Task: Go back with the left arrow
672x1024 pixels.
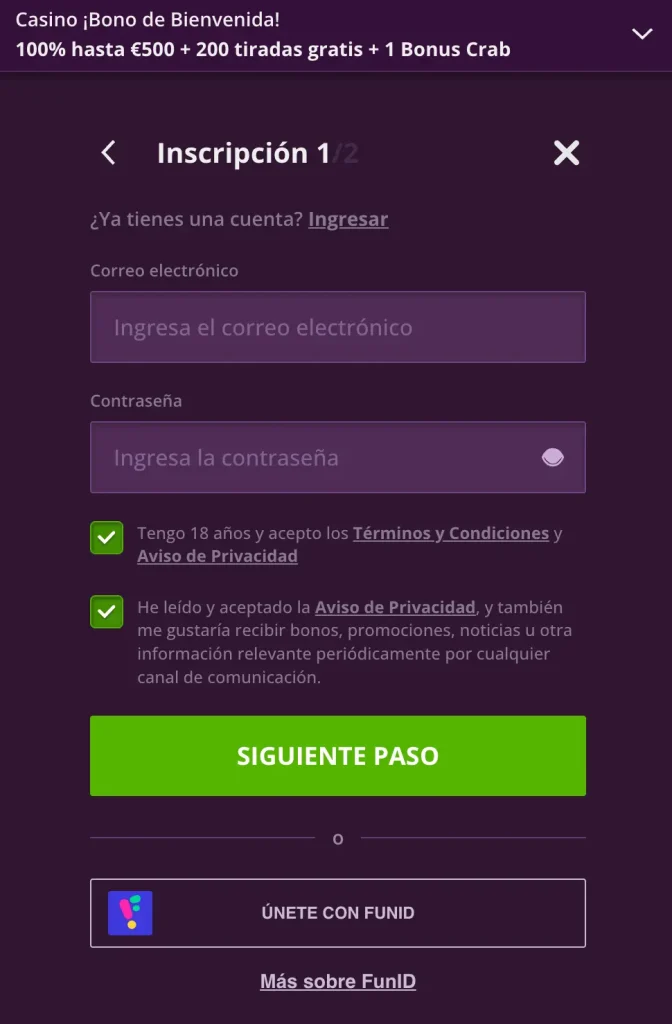Action: click(109, 153)
